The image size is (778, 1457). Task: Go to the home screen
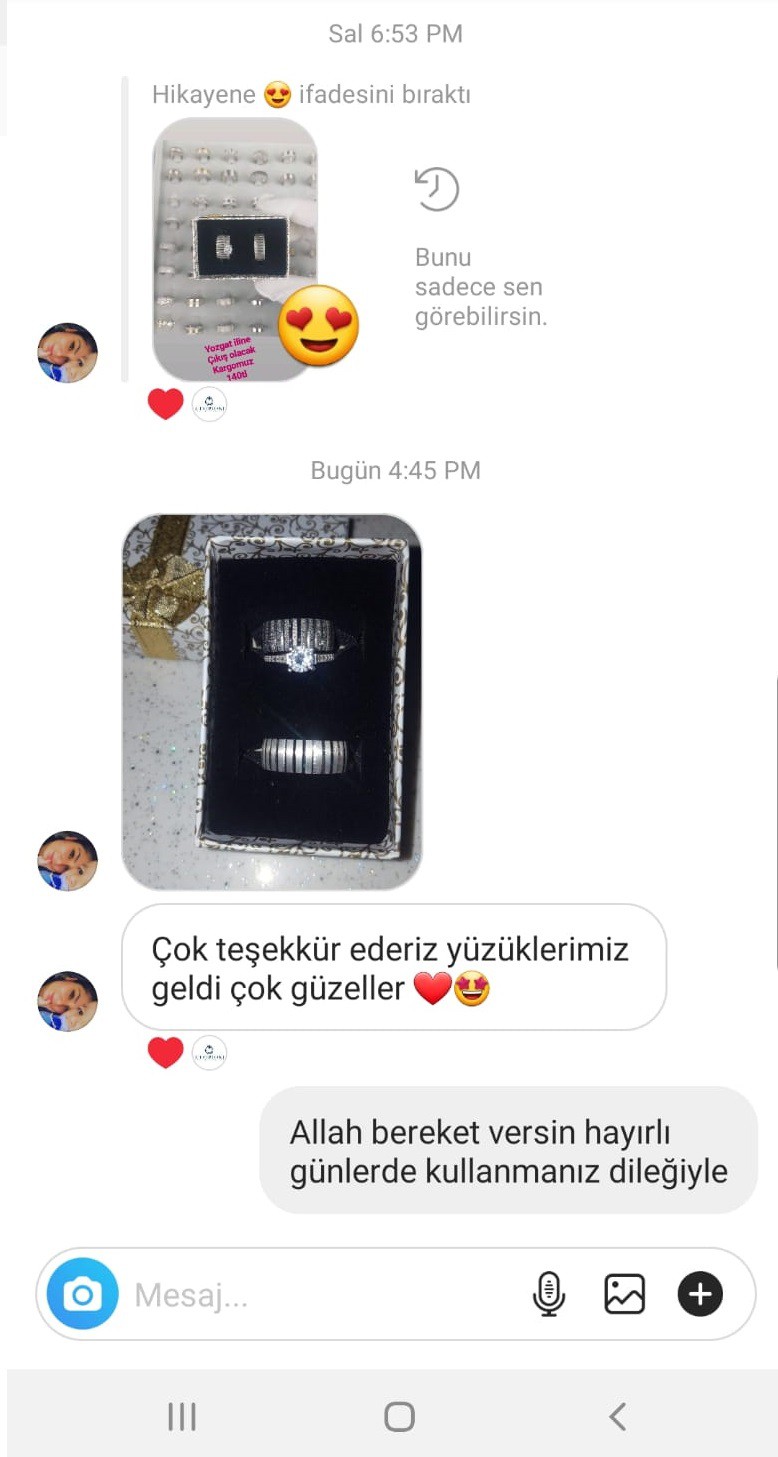tap(399, 1416)
